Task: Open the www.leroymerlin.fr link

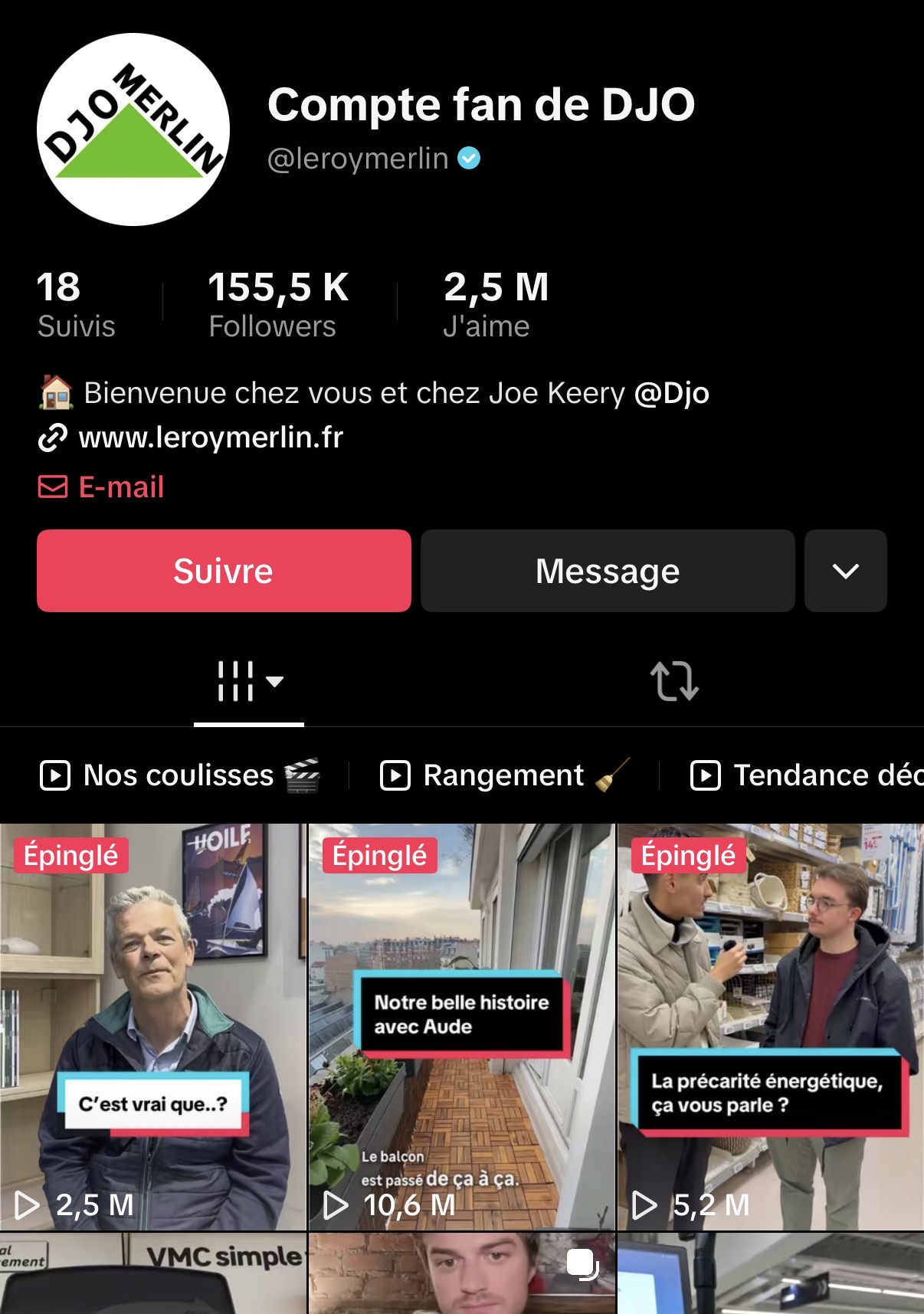Action: point(211,437)
